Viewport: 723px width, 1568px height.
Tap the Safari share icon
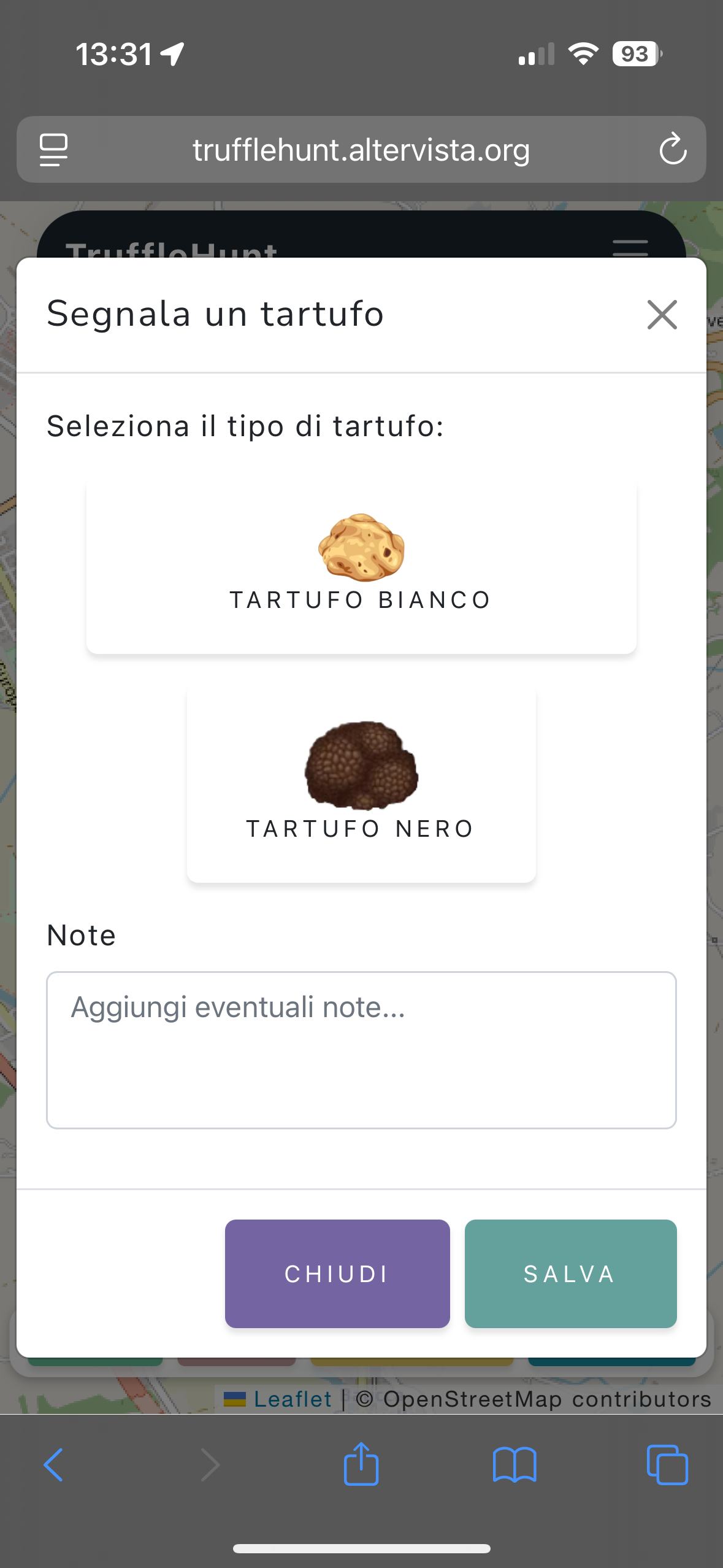point(361,1465)
